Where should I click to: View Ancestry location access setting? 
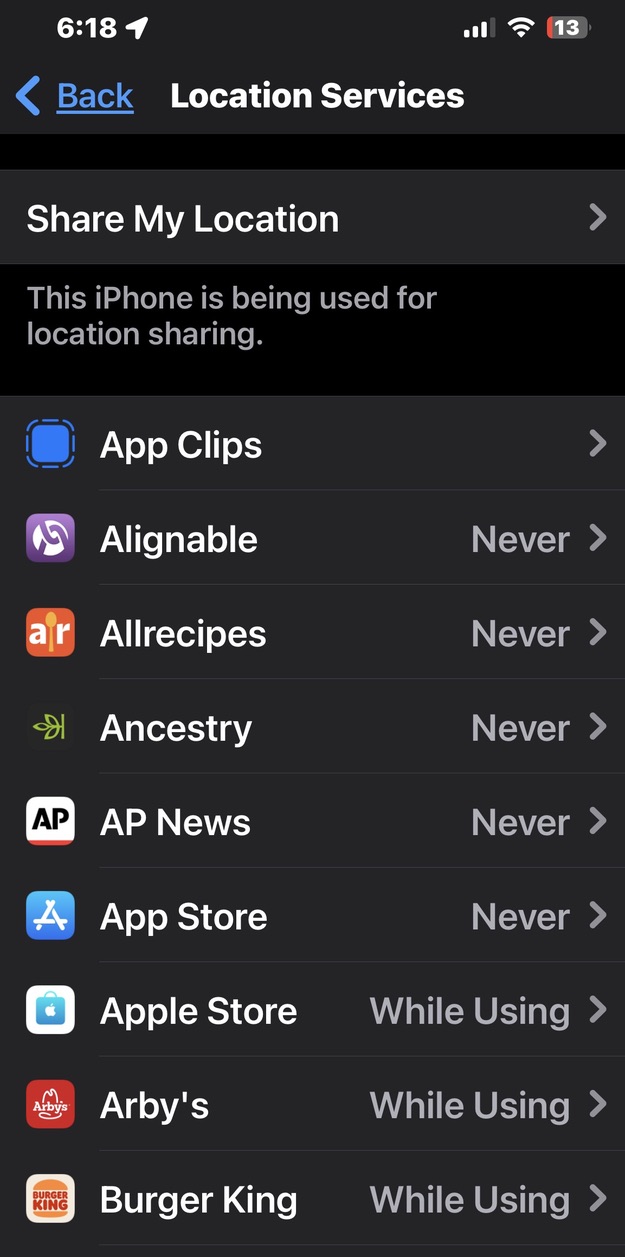click(312, 727)
